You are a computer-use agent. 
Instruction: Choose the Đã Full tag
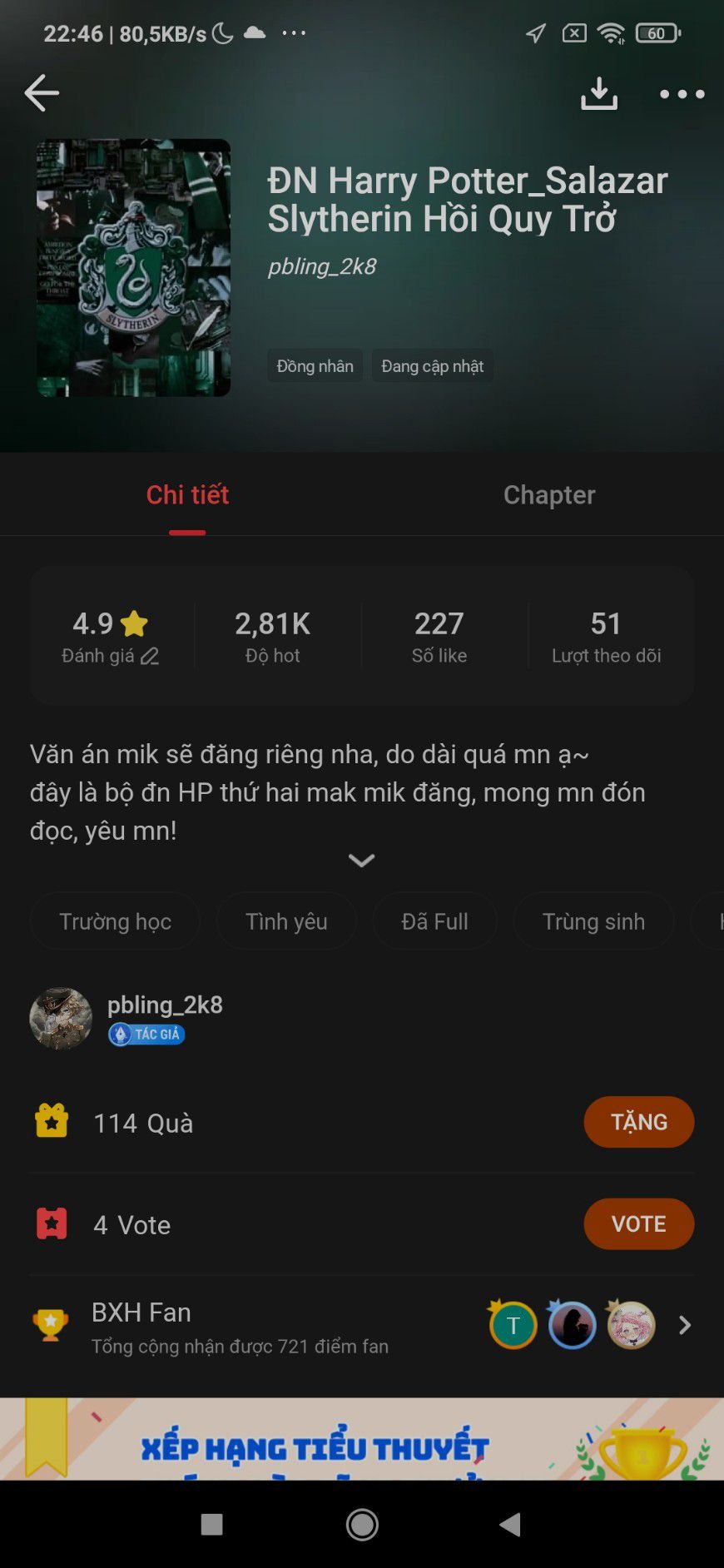(x=434, y=921)
